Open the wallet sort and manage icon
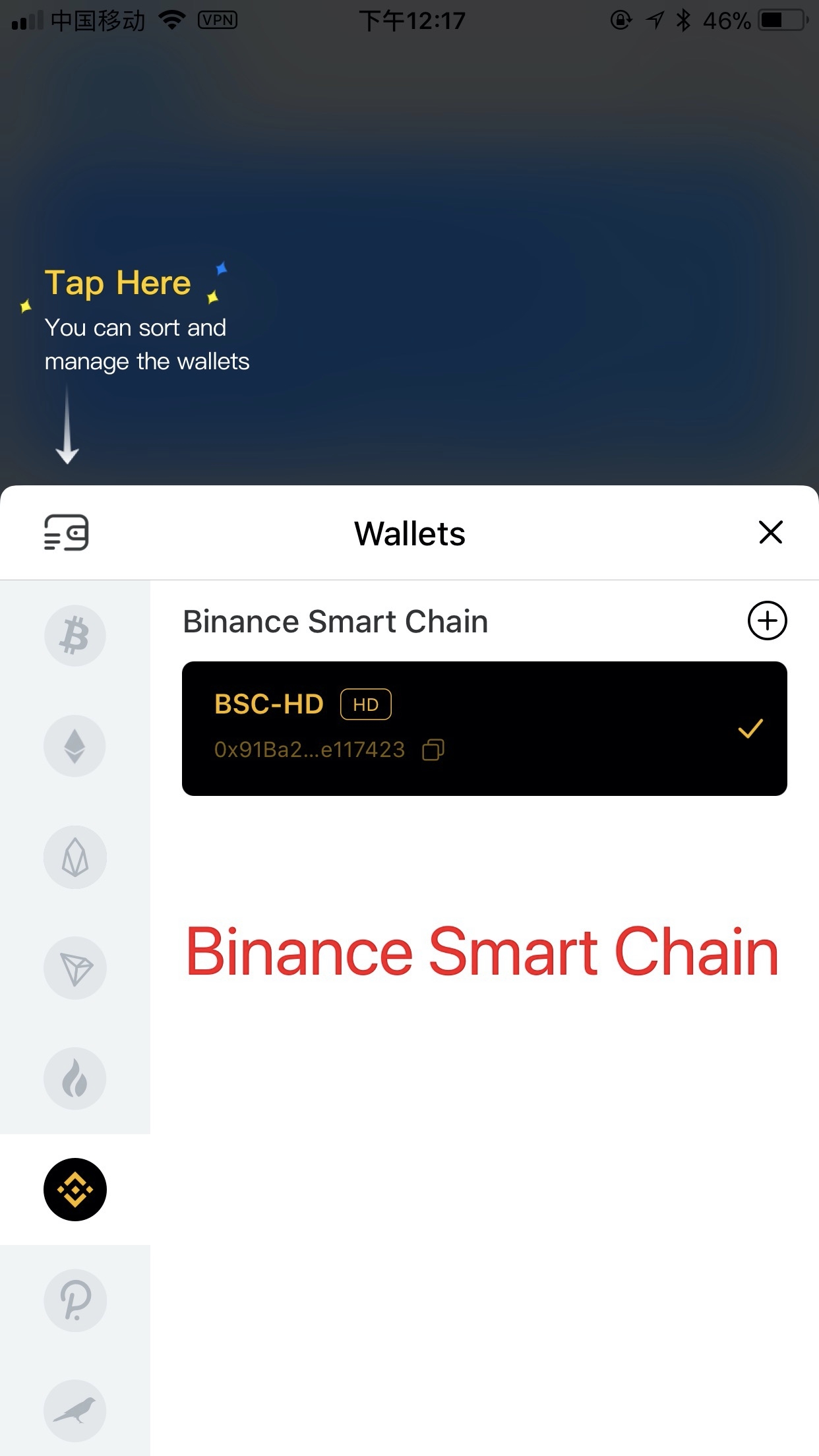This screenshot has height=1456, width=819. [x=67, y=532]
